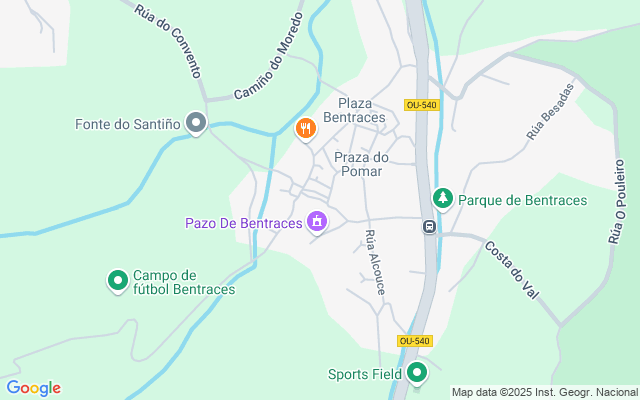Select the bus stop icon on OU-540
The height and width of the screenshot is (400, 640).
(428, 227)
